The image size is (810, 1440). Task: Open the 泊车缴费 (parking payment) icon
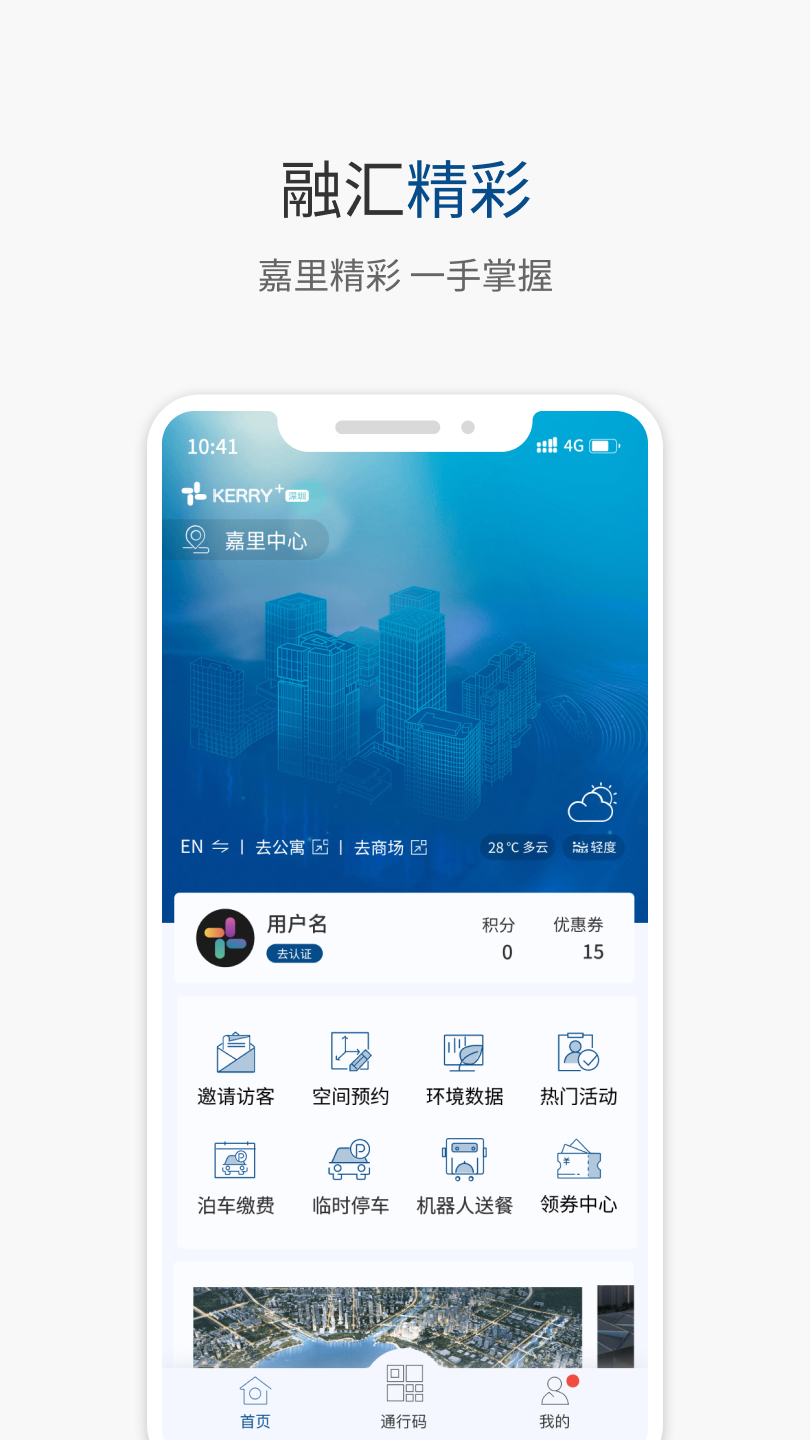point(235,1175)
